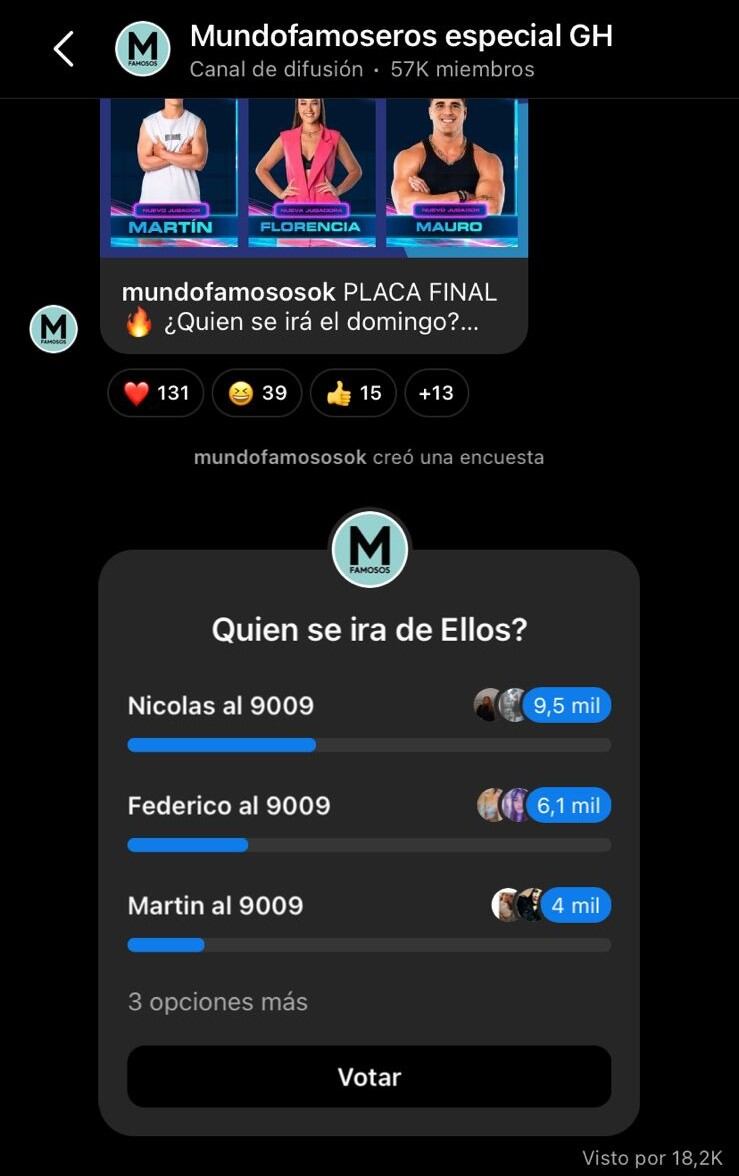Tap the back arrow to exit channel

pos(62,47)
